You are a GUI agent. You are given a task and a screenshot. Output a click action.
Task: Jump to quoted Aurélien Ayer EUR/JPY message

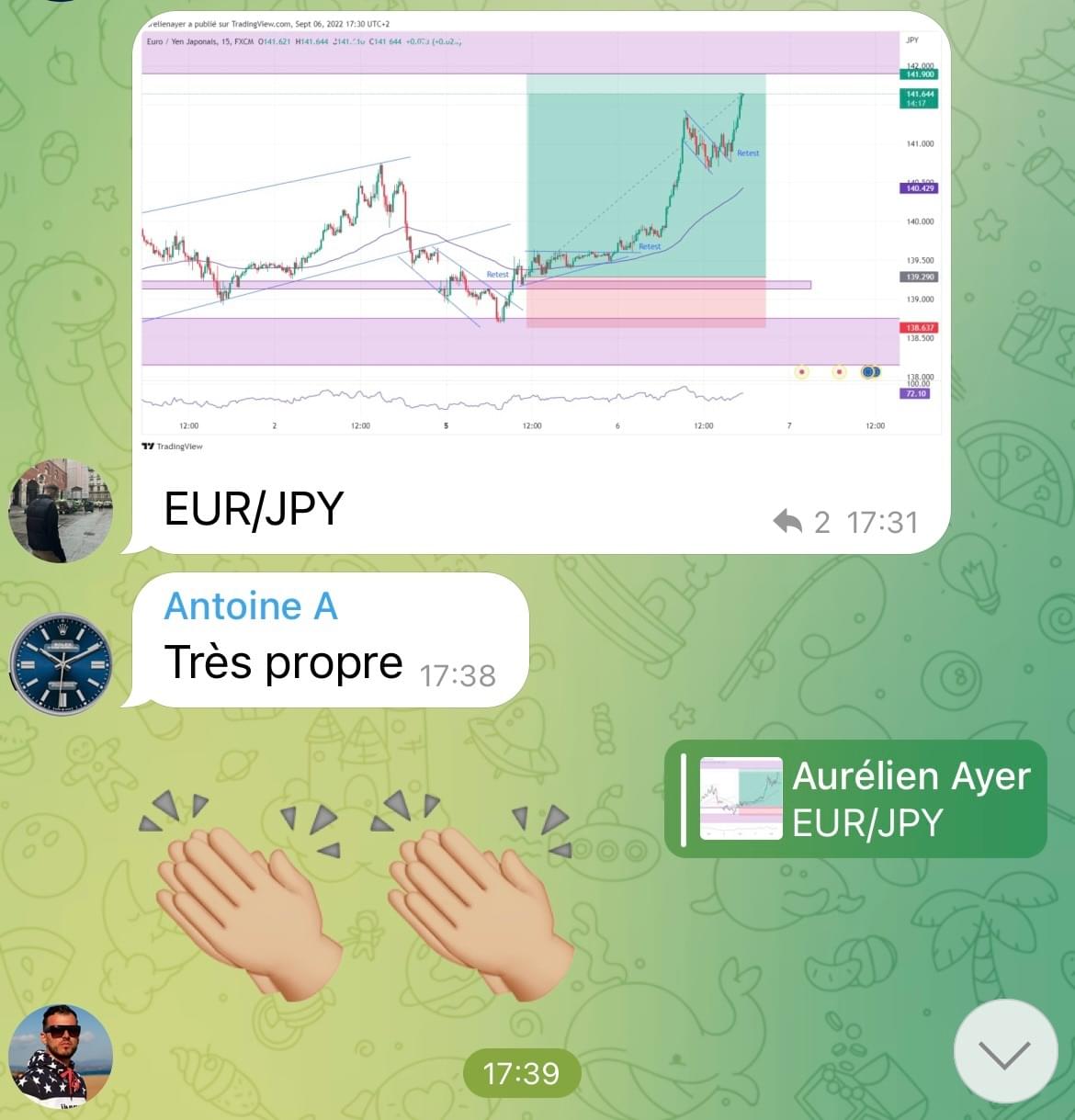click(x=855, y=799)
